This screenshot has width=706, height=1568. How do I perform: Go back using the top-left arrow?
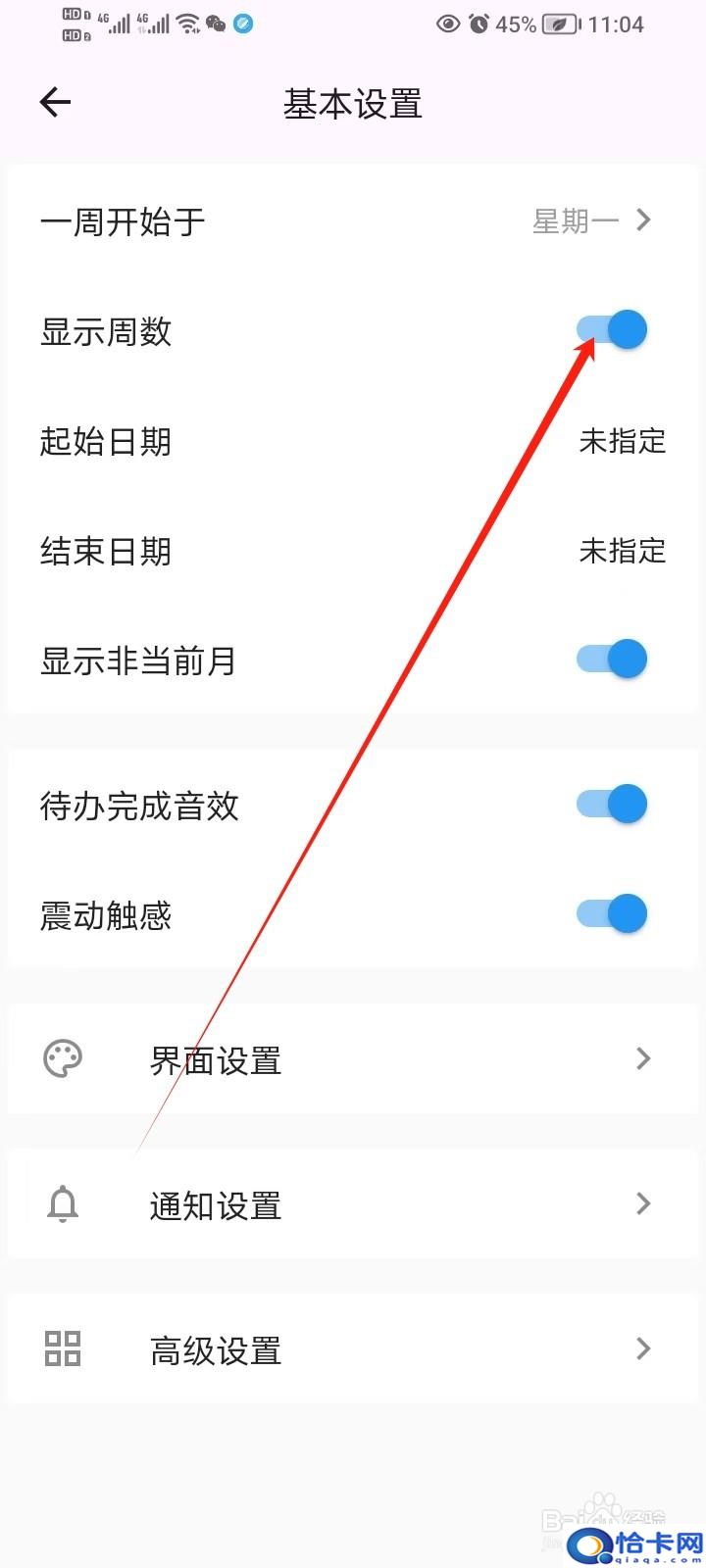pos(55,103)
